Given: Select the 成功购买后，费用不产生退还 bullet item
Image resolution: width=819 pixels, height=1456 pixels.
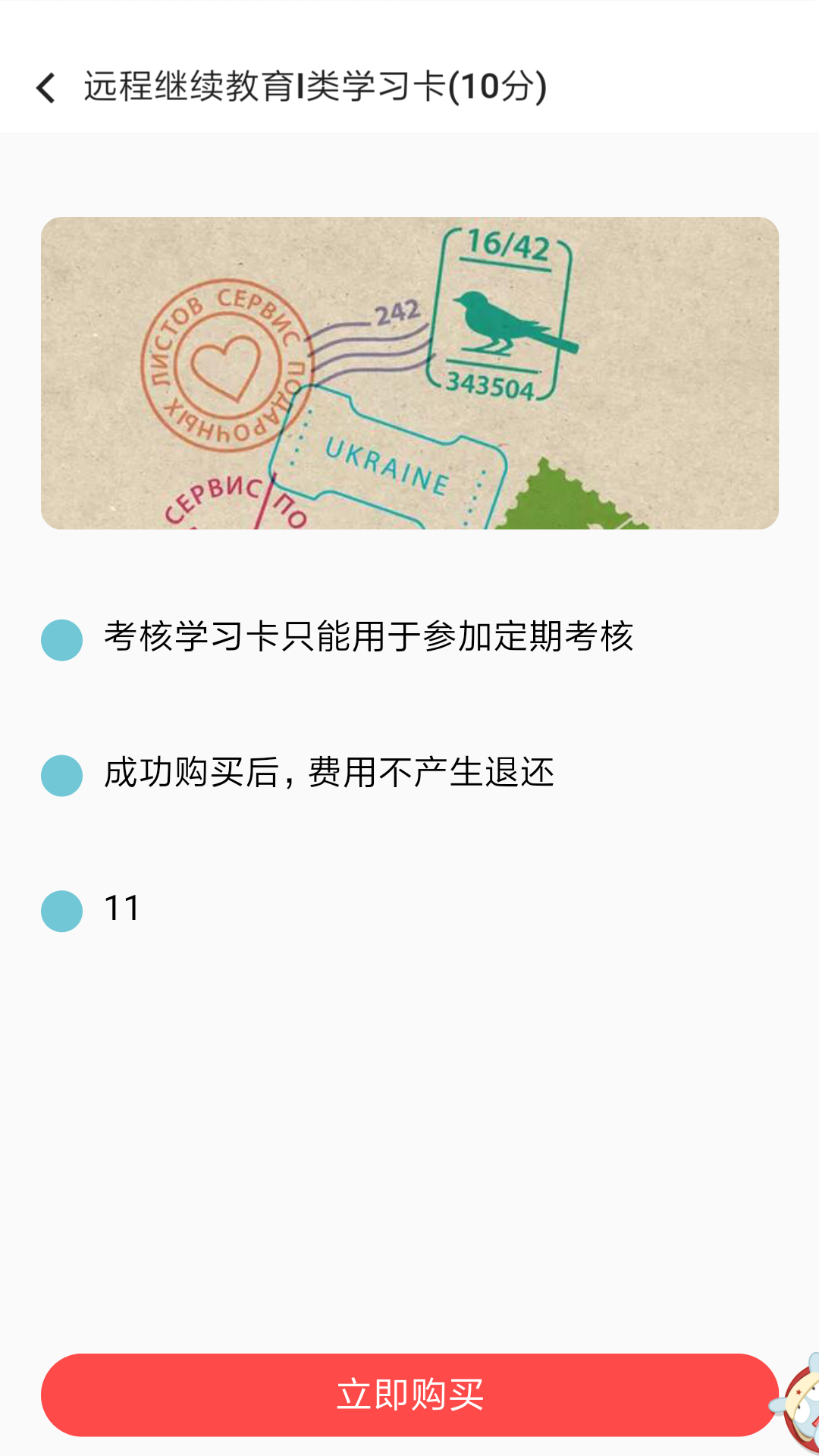Looking at the screenshot, I should tap(329, 775).
